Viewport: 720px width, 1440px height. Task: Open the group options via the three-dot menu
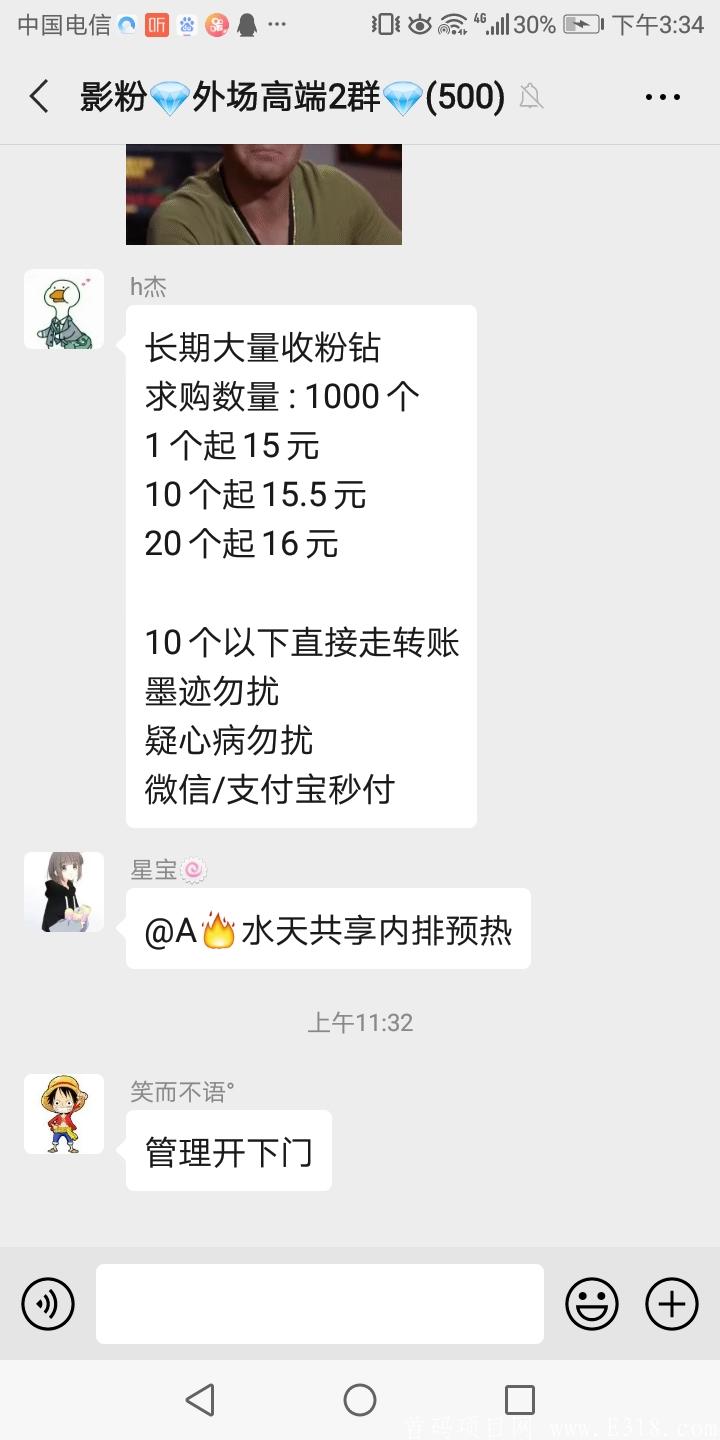663,96
